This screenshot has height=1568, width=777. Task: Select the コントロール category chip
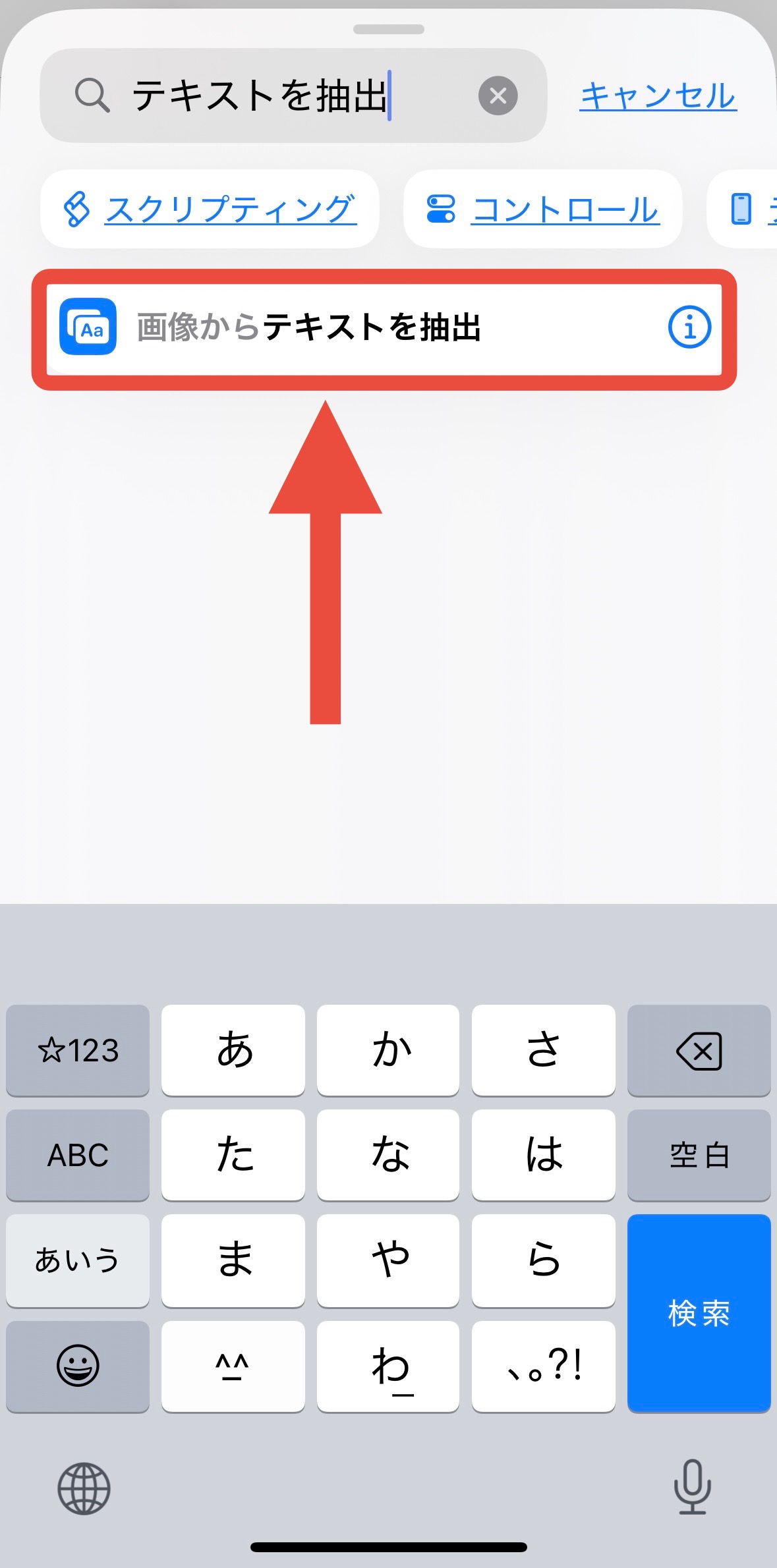coord(542,210)
